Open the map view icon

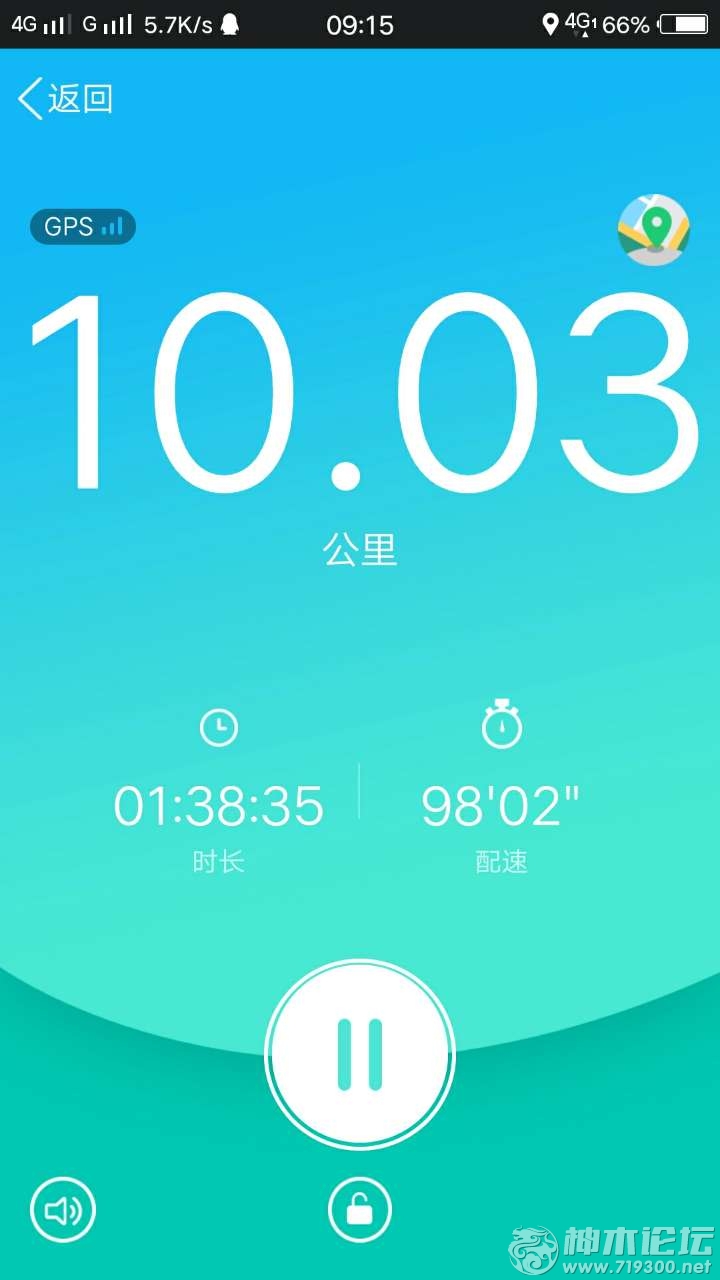654,229
